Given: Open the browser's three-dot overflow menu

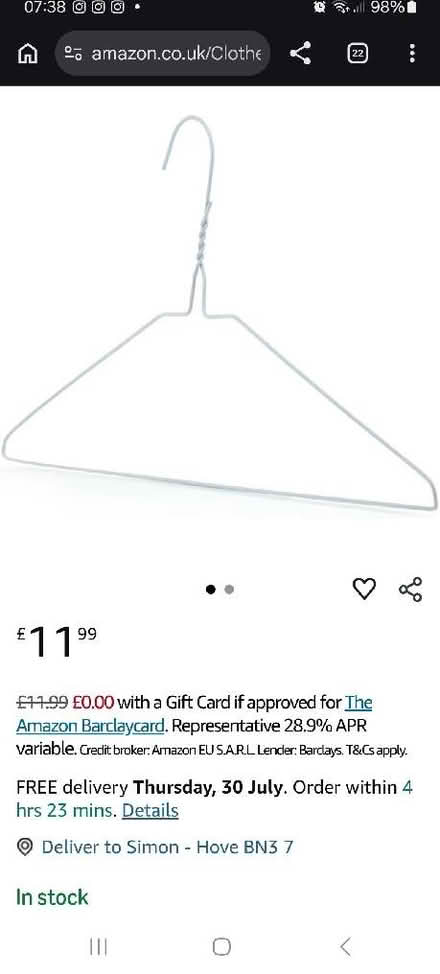Looking at the screenshot, I should [x=411, y=53].
